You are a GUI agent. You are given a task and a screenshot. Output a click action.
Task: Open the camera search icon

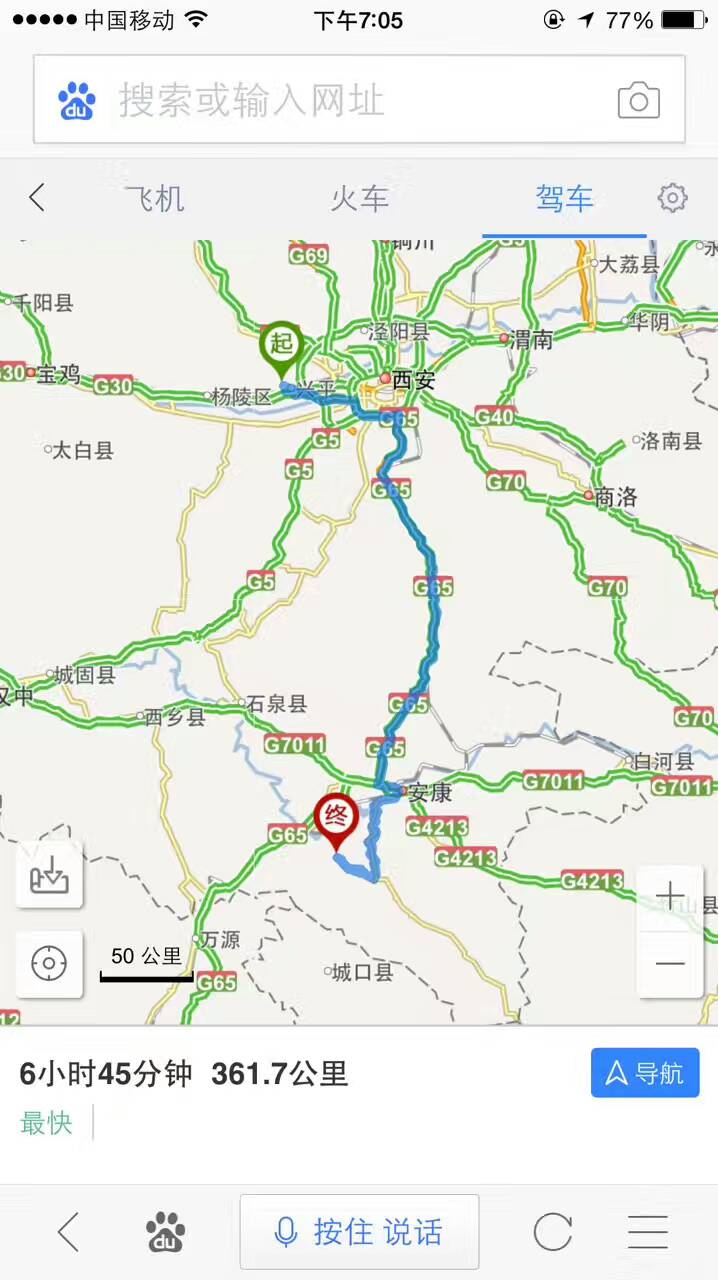click(638, 101)
